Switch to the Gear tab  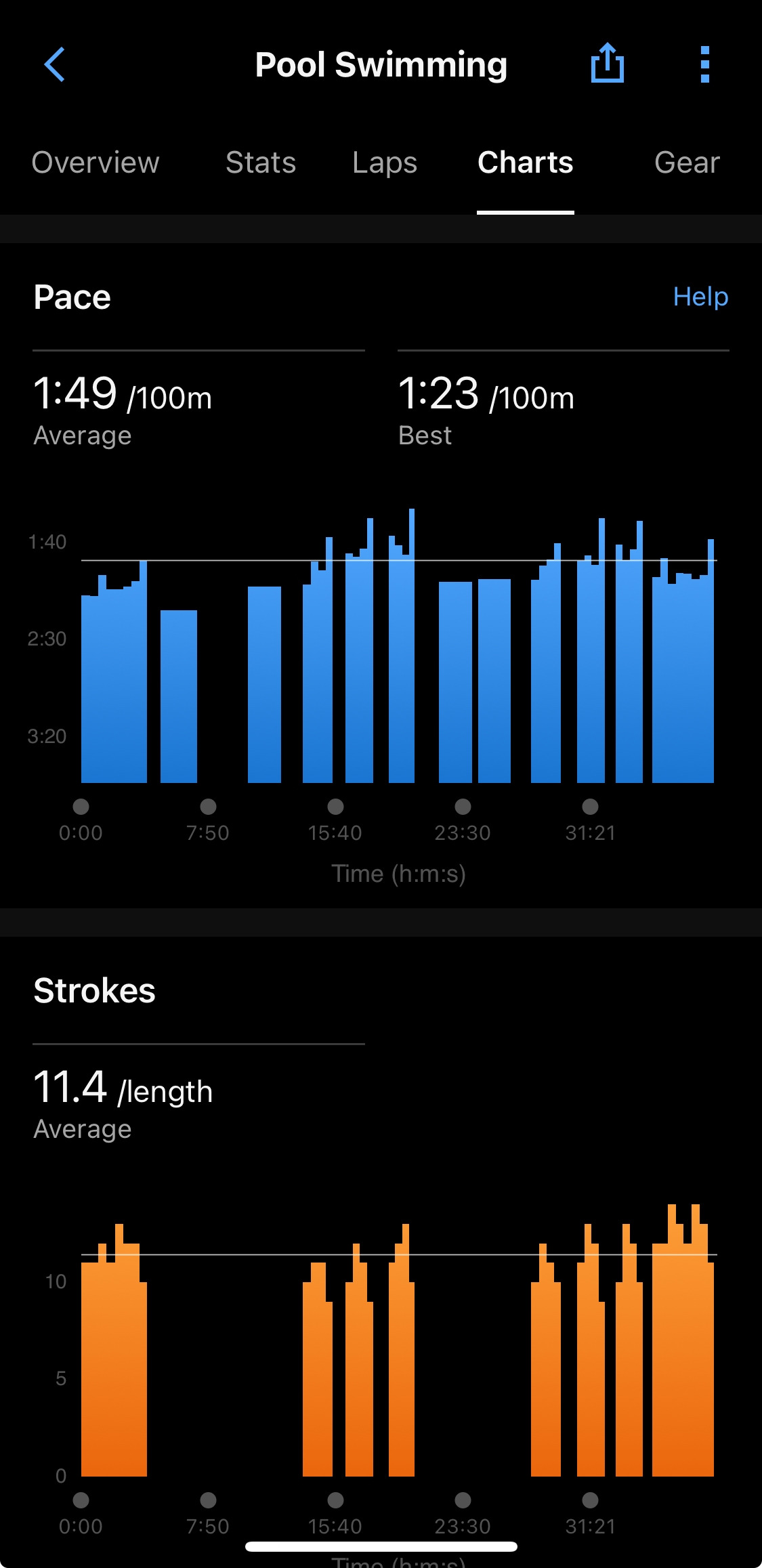tap(686, 163)
